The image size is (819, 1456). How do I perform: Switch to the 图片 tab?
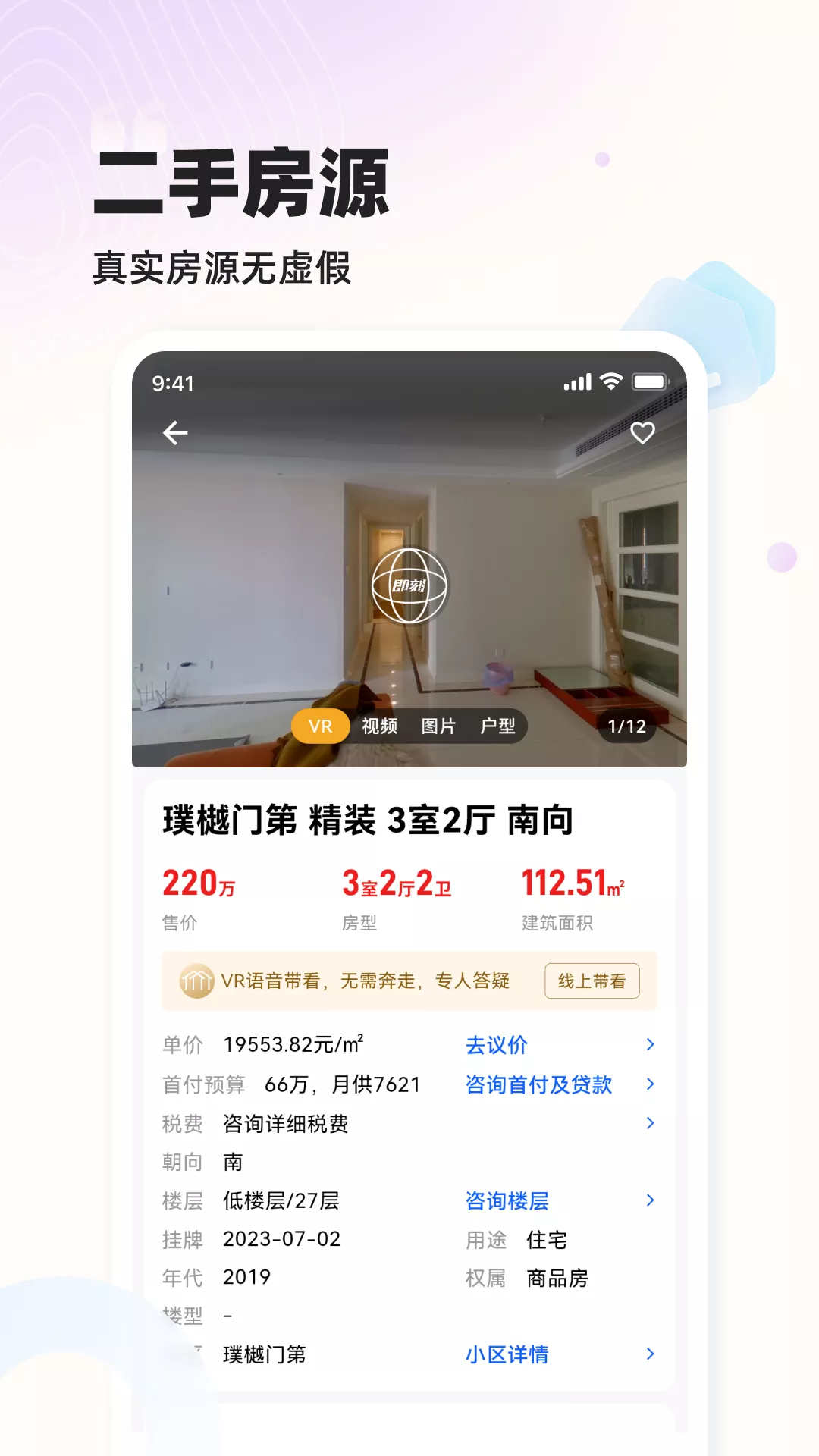tap(440, 726)
